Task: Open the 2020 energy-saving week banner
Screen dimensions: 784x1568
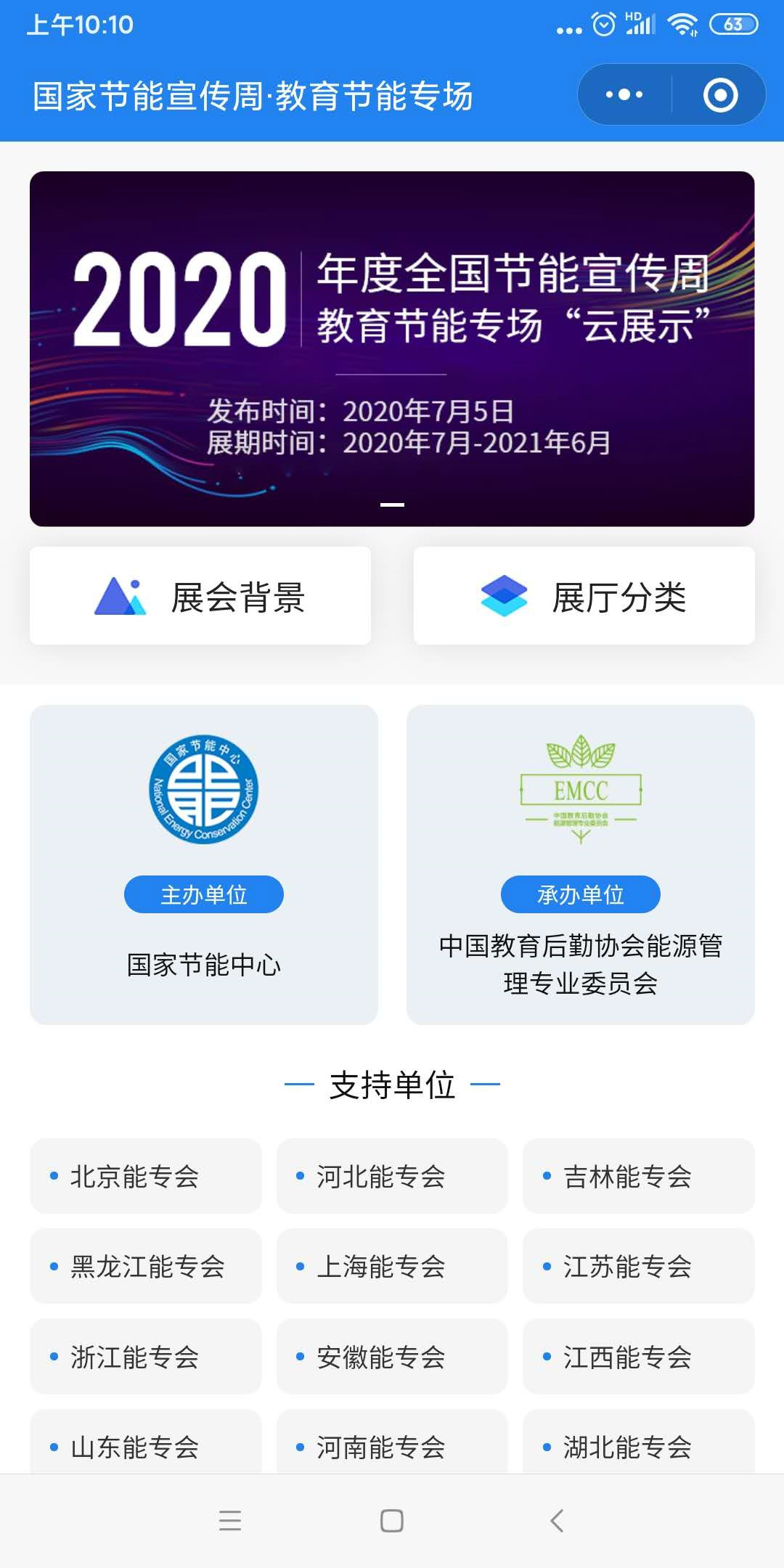Action: (392, 348)
